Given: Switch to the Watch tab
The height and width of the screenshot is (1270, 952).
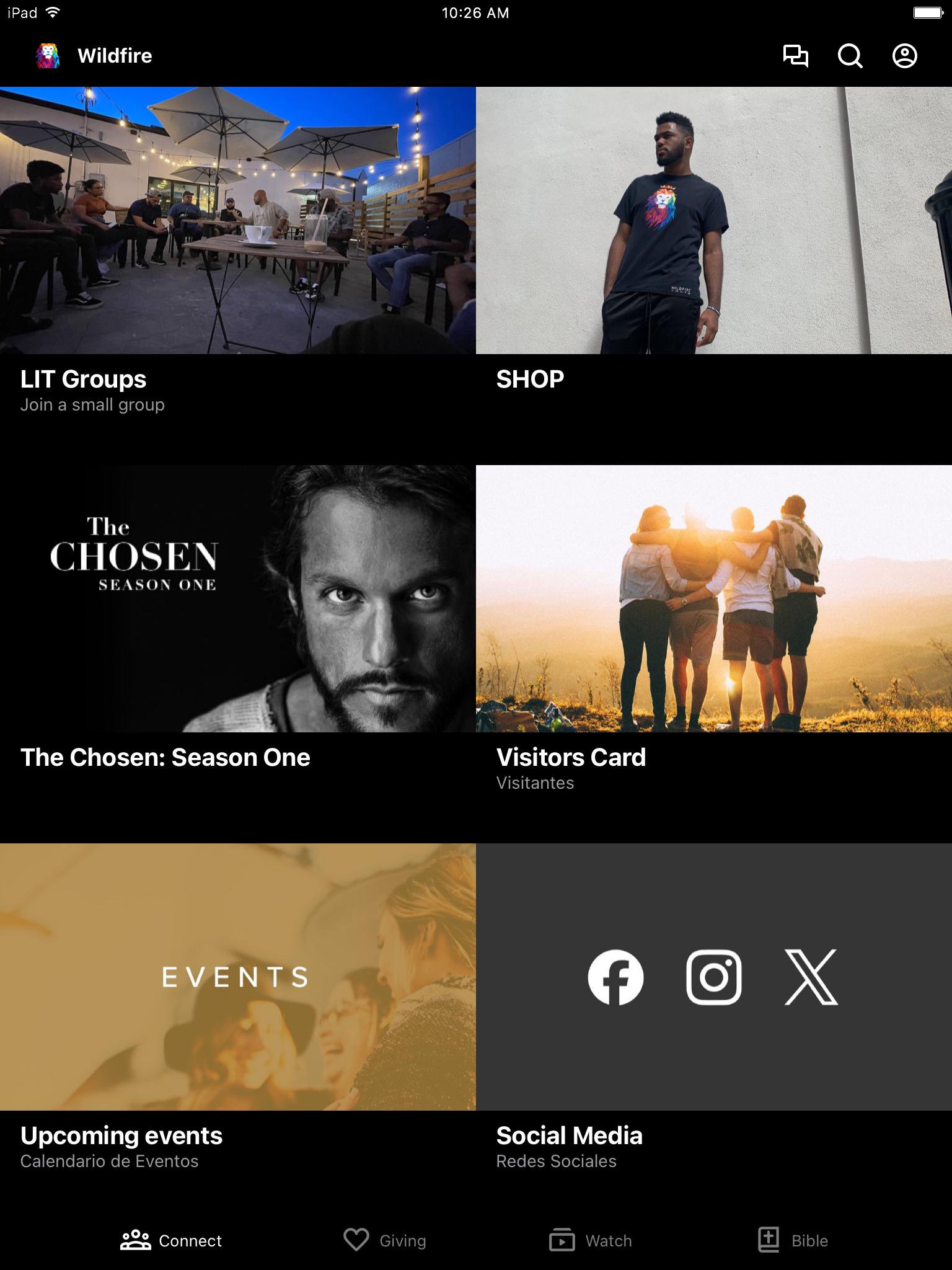Looking at the screenshot, I should 591,1240.
